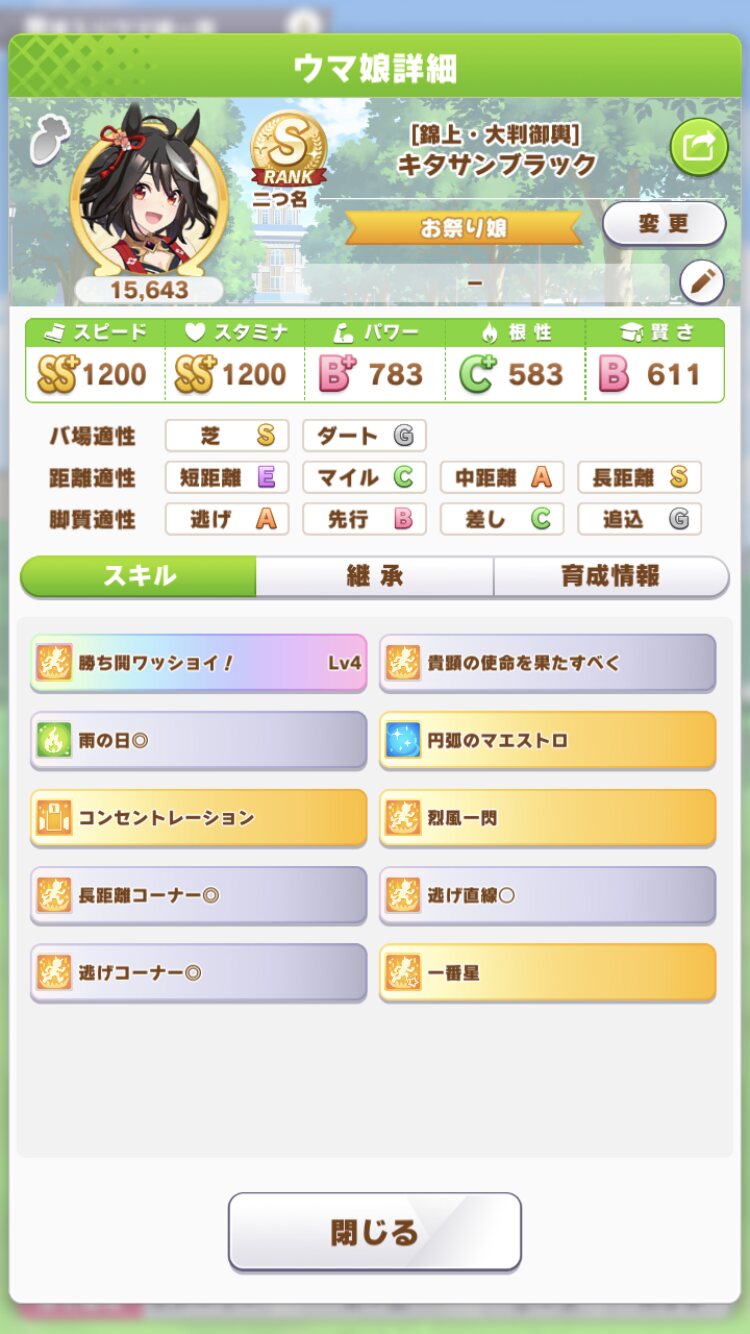This screenshot has height=1334, width=750.
Task: Switch to the 継承 tab
Action: coord(374,576)
